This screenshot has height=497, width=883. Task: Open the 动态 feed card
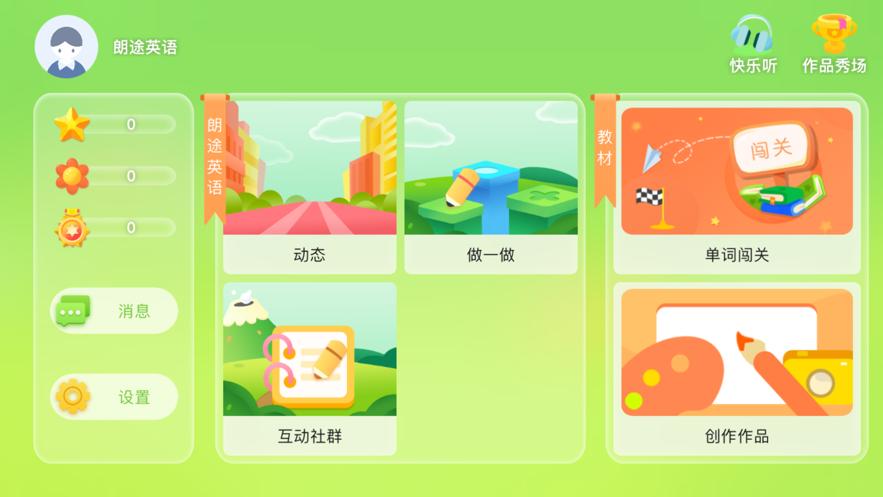click(x=310, y=185)
